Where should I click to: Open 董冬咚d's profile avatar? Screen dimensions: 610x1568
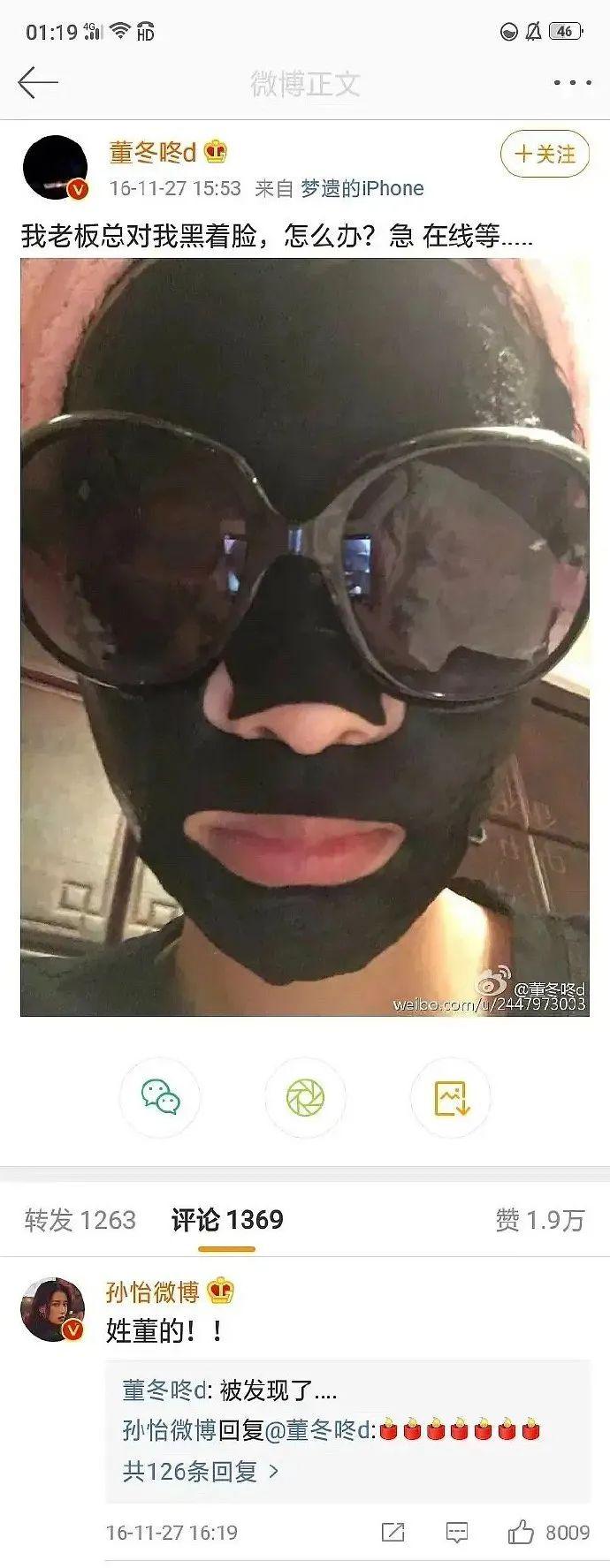coord(55,168)
